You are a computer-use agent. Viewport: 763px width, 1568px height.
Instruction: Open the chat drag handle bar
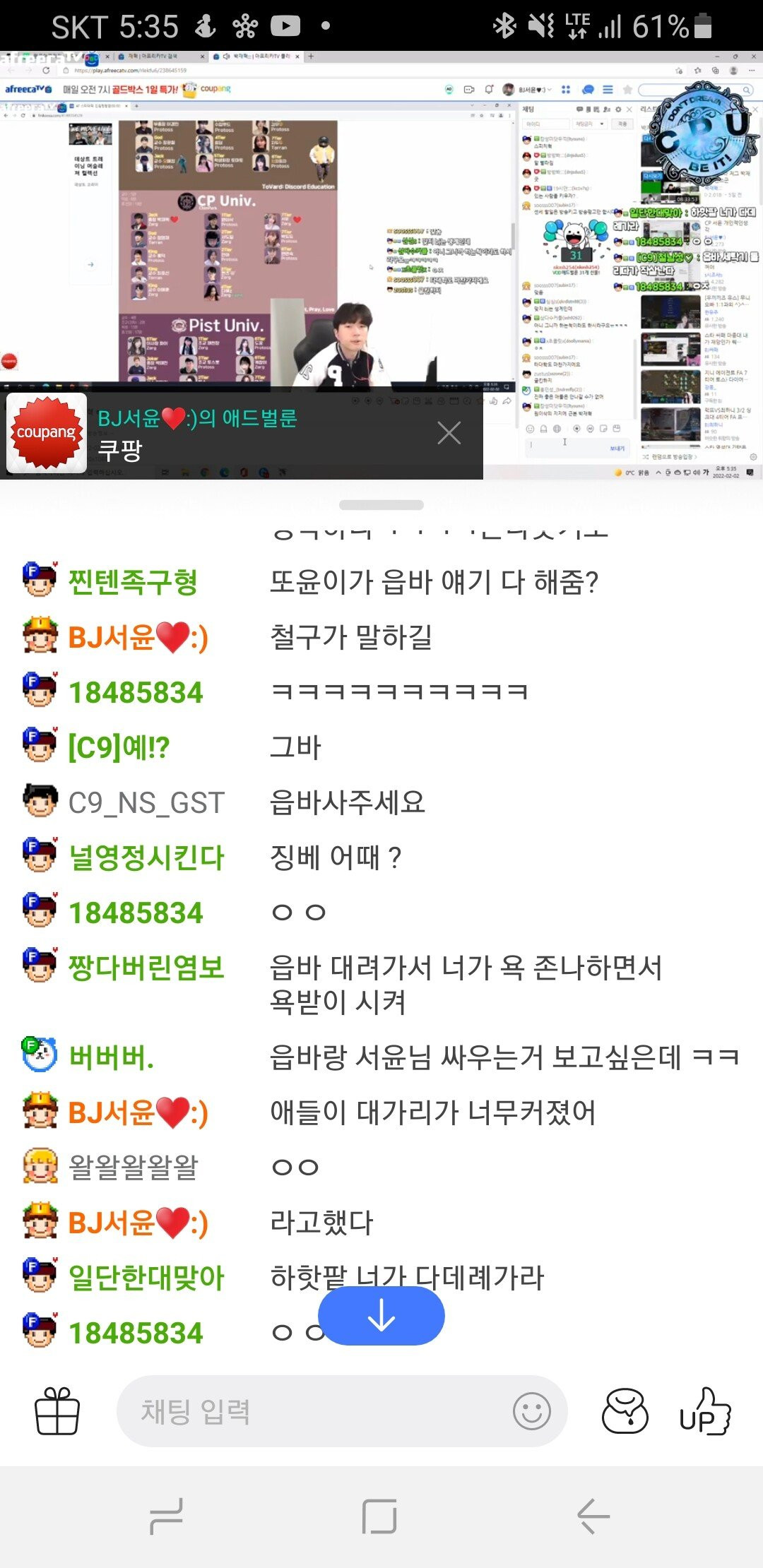[381, 505]
